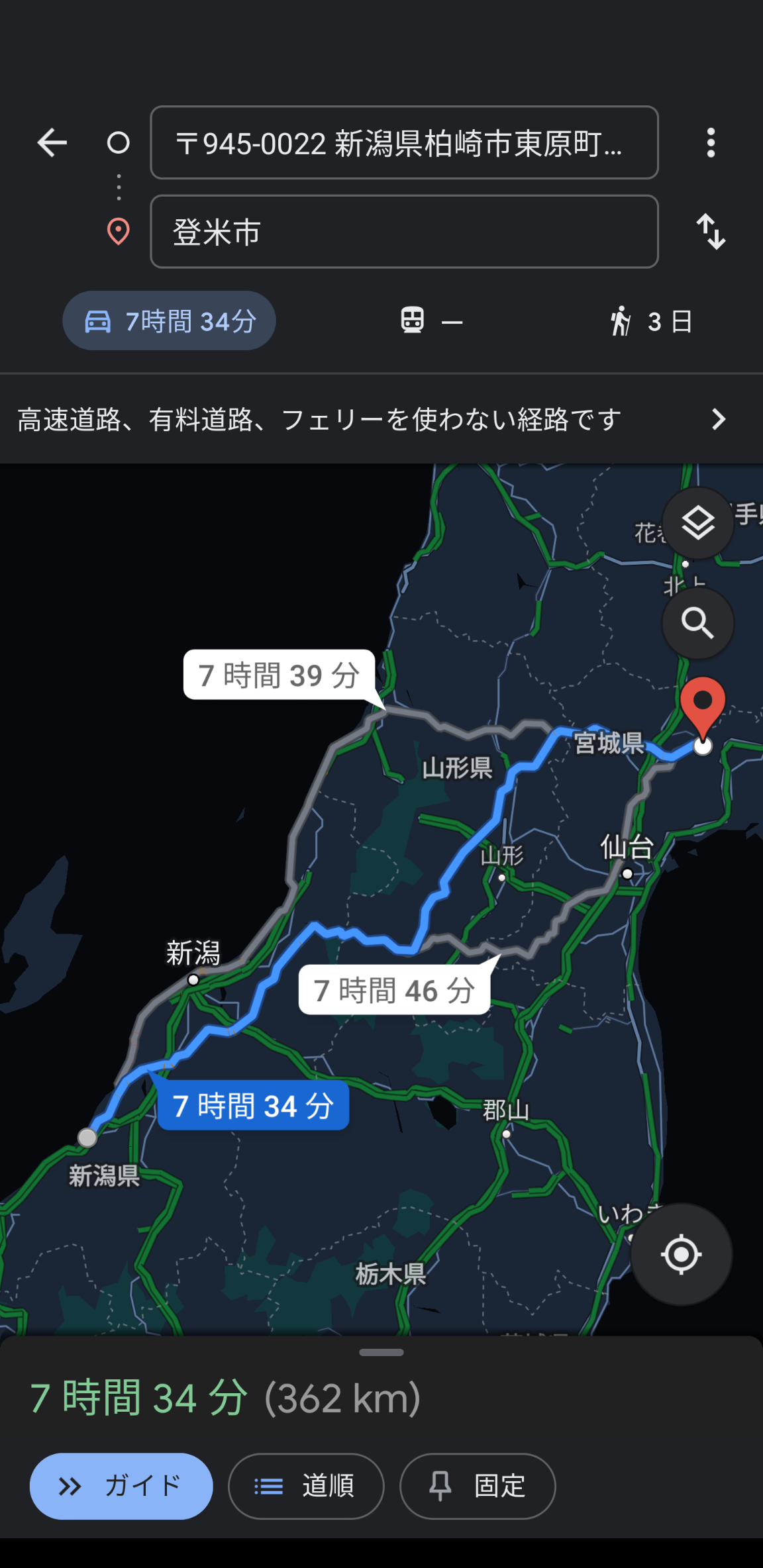Open route options banner about 高速道路
The height and width of the screenshot is (1568, 763).
[371, 419]
